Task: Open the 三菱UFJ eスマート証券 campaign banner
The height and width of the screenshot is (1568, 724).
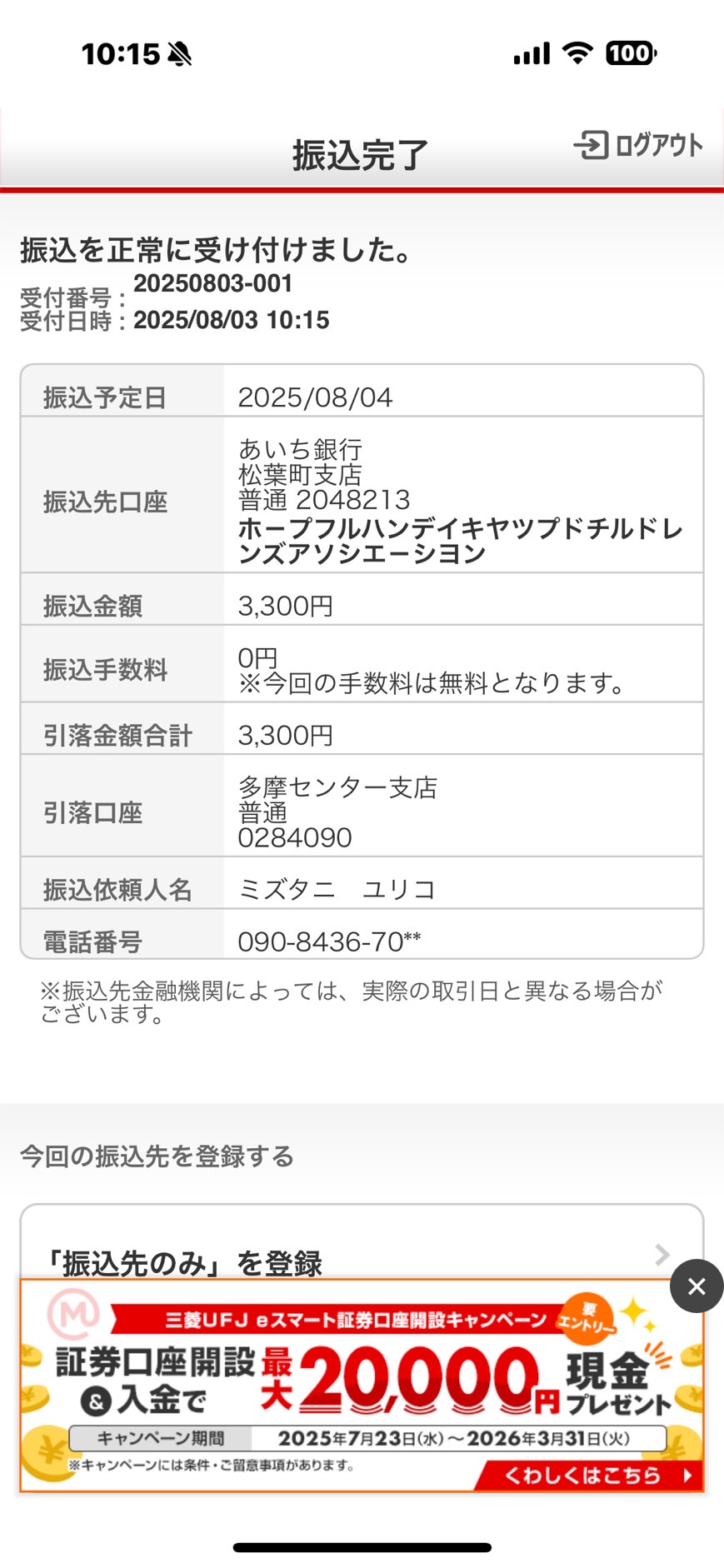Action: pyautogui.click(x=362, y=1386)
